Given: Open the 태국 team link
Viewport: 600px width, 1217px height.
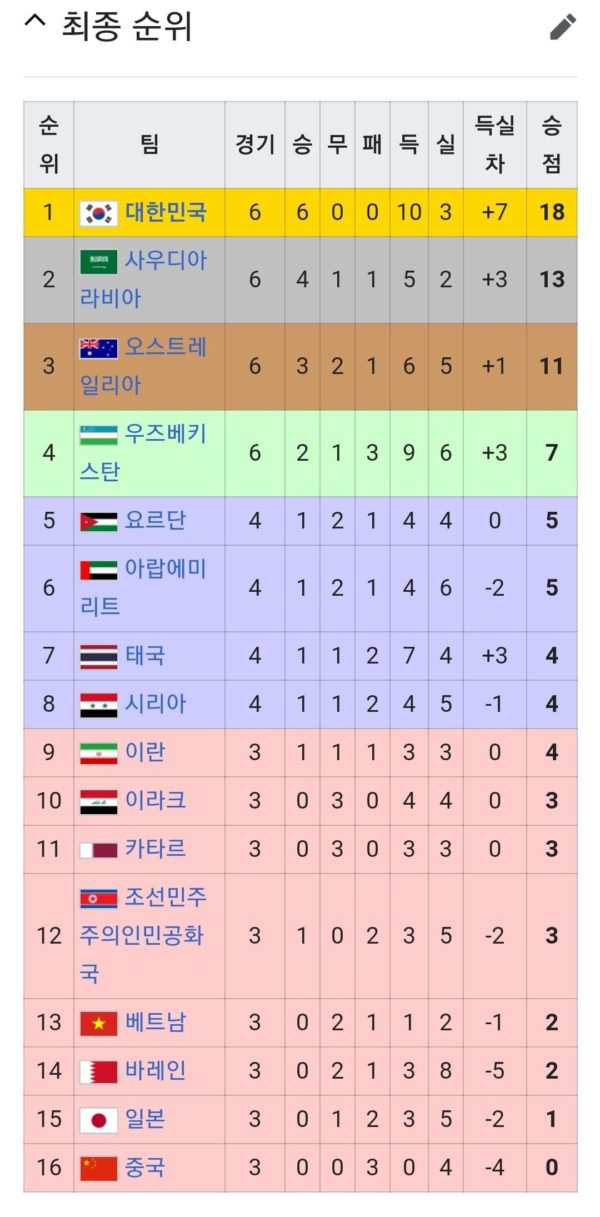Looking at the screenshot, I should pos(146,656).
